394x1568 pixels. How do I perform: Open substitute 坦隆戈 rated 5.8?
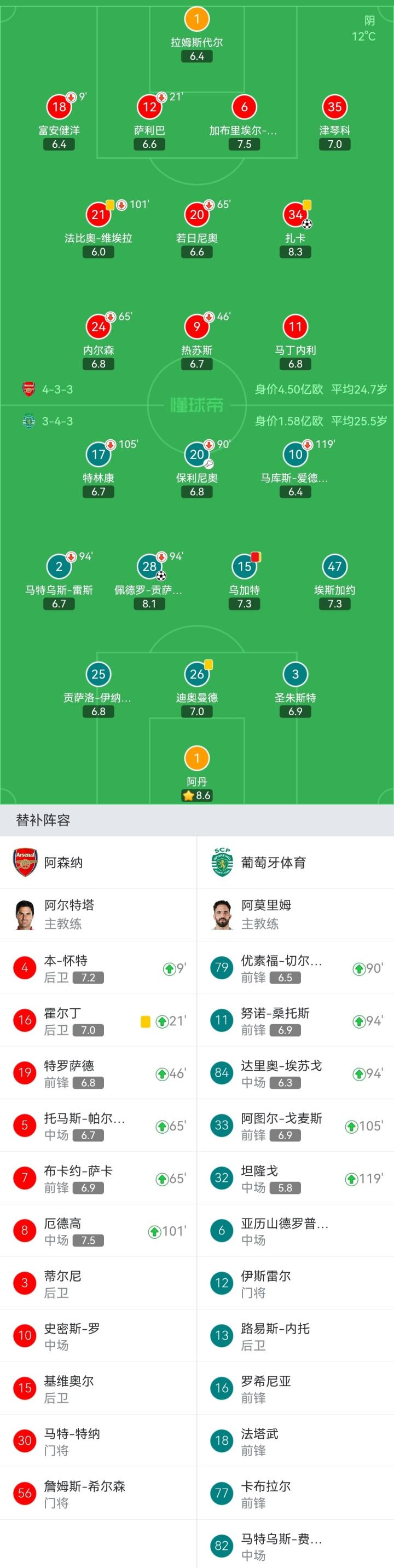pos(295,1178)
